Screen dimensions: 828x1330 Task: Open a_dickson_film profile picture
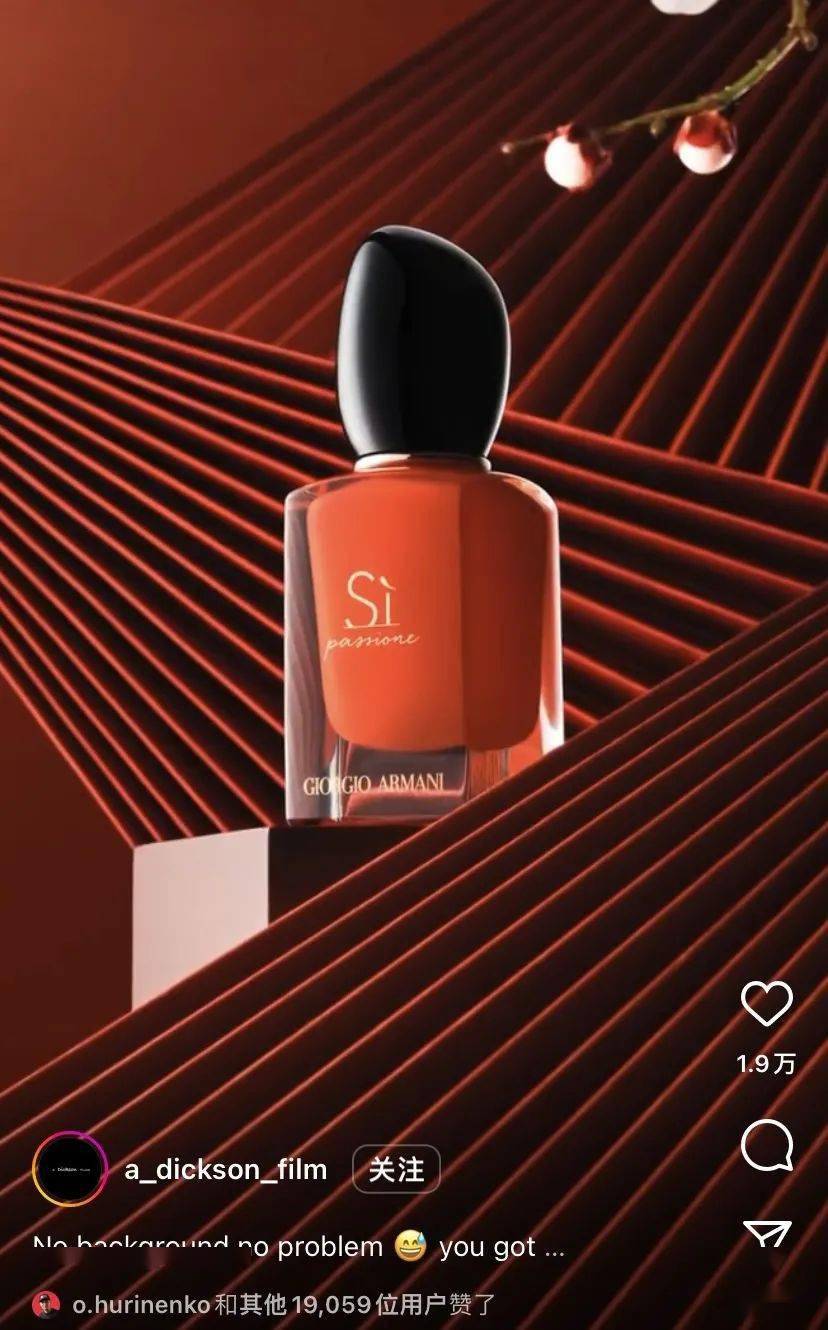70,1169
